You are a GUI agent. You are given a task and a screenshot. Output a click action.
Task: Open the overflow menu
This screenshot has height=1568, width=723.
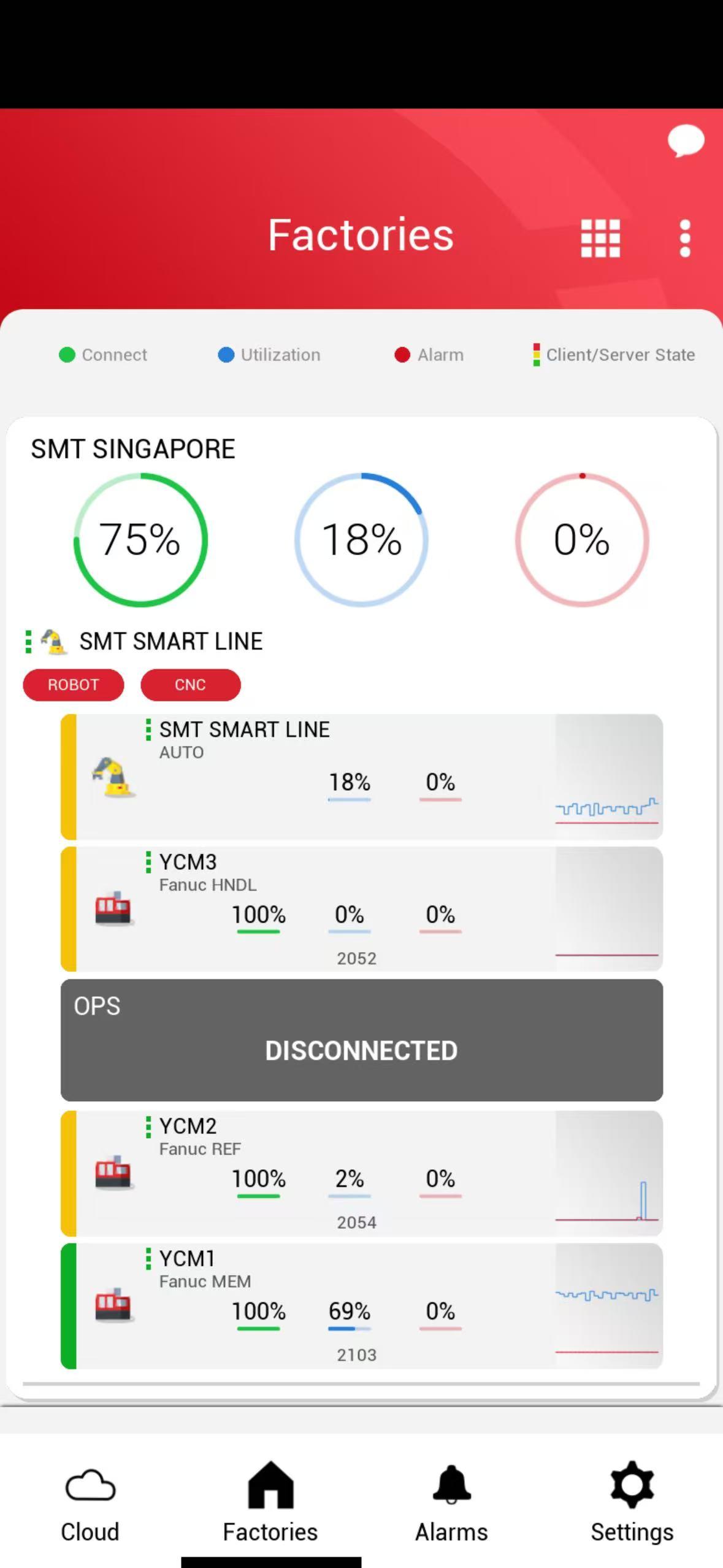click(x=685, y=238)
